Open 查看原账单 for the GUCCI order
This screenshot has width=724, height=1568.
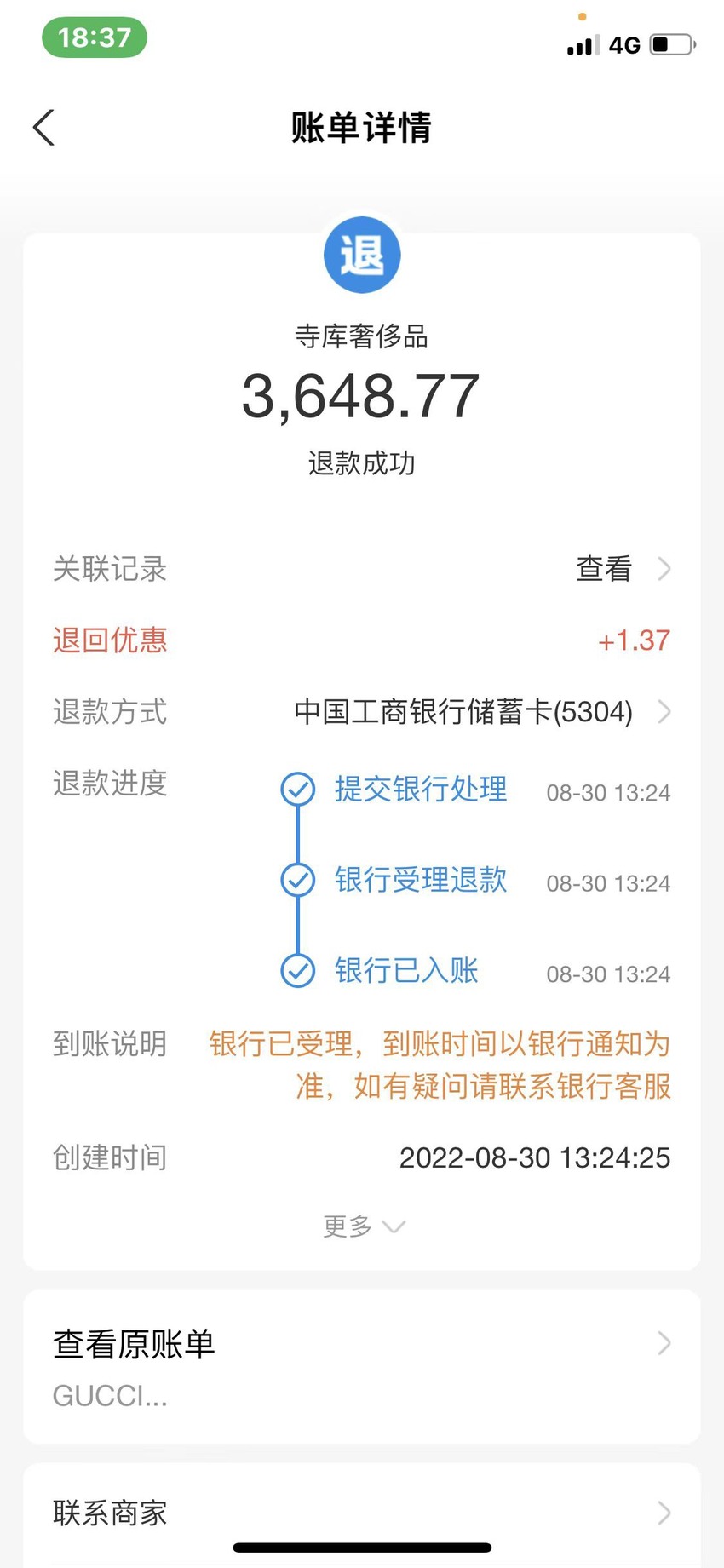(x=362, y=1366)
